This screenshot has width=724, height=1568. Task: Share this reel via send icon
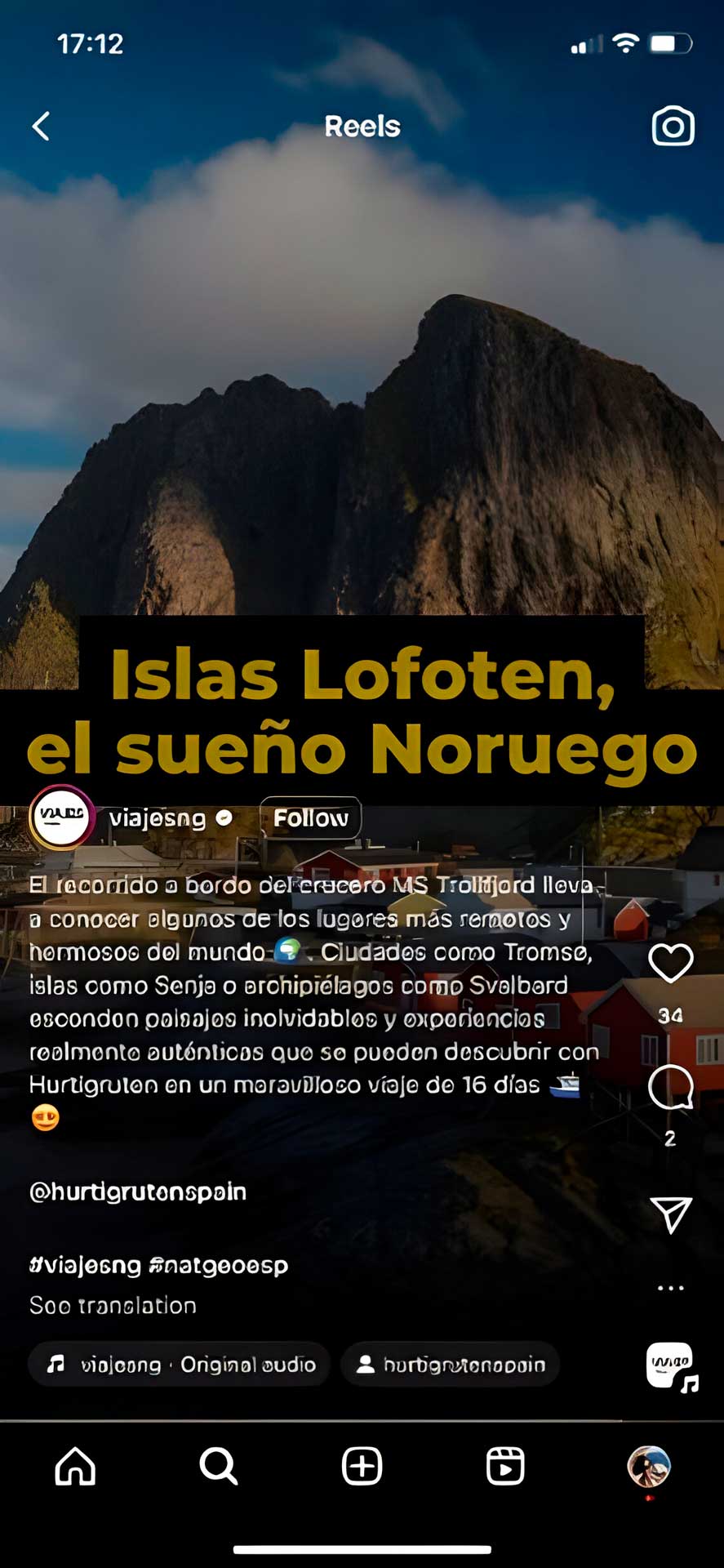671,1214
